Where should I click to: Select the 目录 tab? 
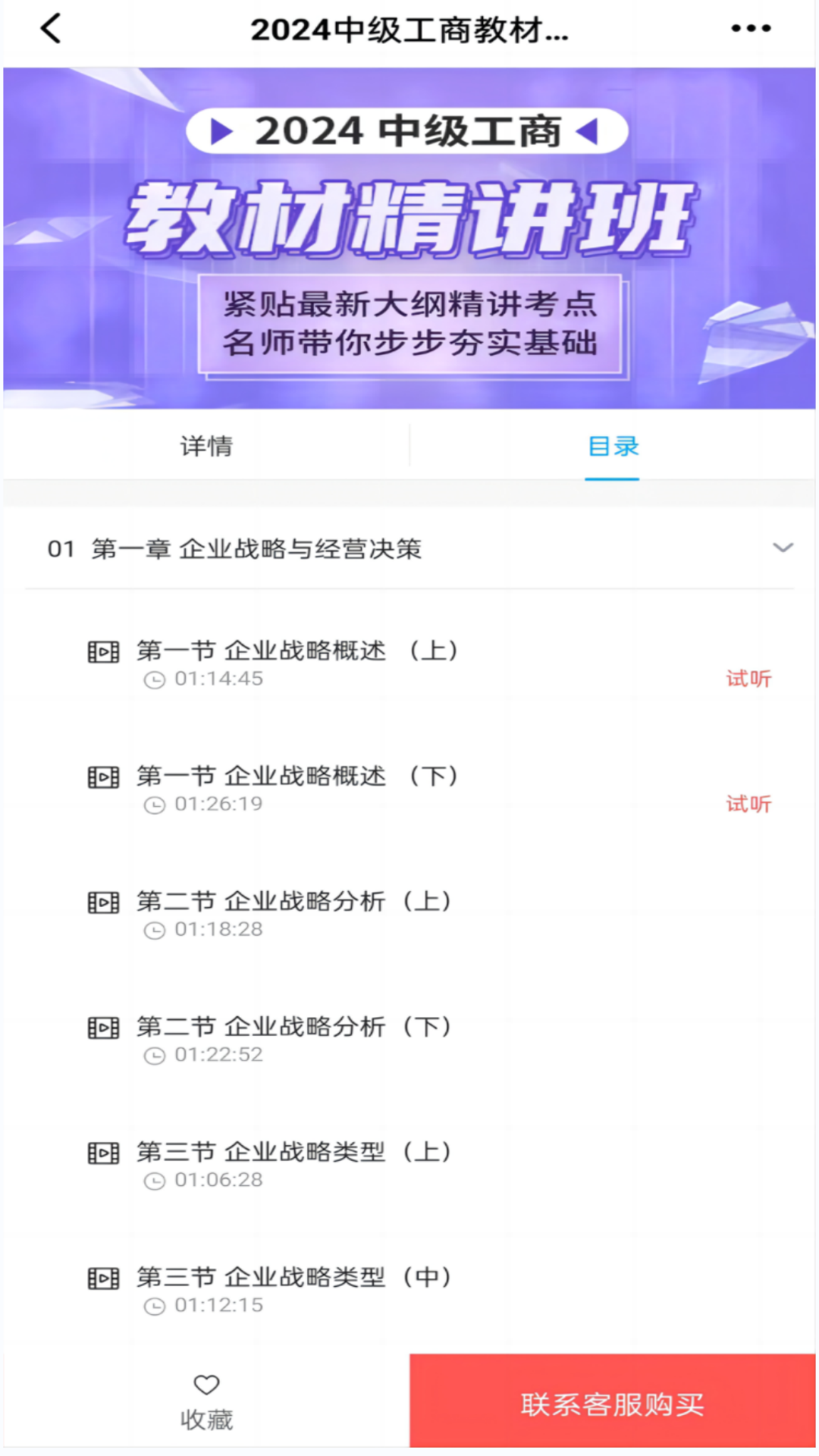[x=612, y=446]
